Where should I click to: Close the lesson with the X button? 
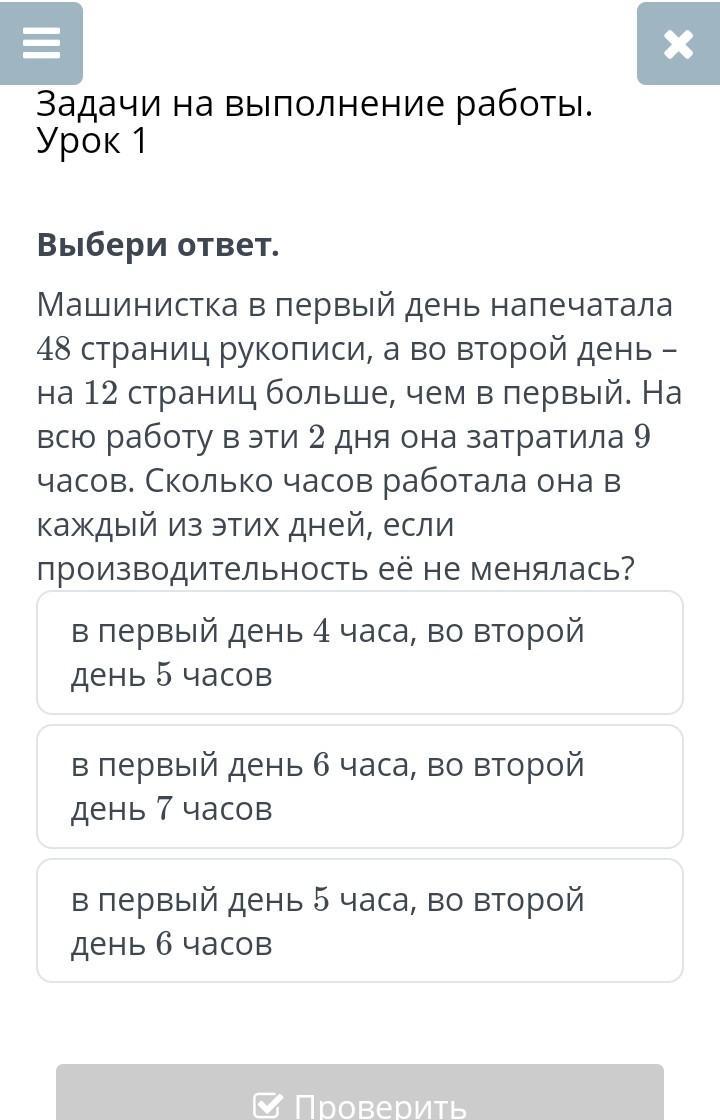(677, 44)
